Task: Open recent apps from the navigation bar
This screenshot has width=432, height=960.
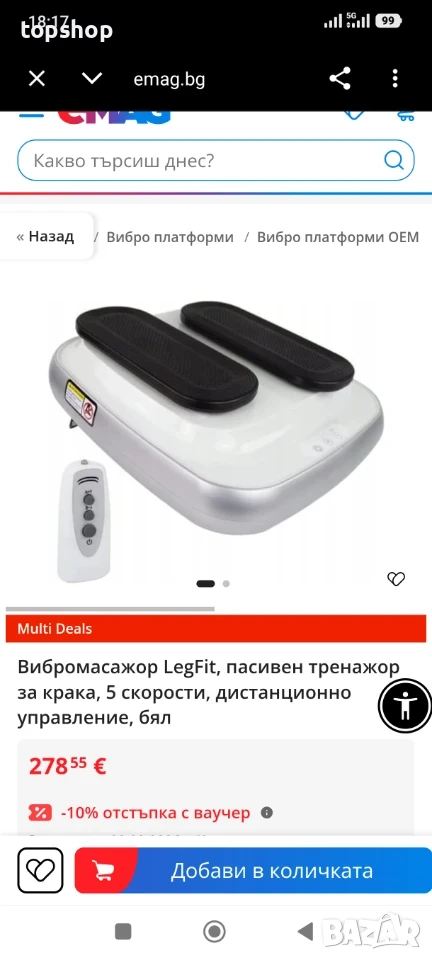Action: [x=123, y=932]
